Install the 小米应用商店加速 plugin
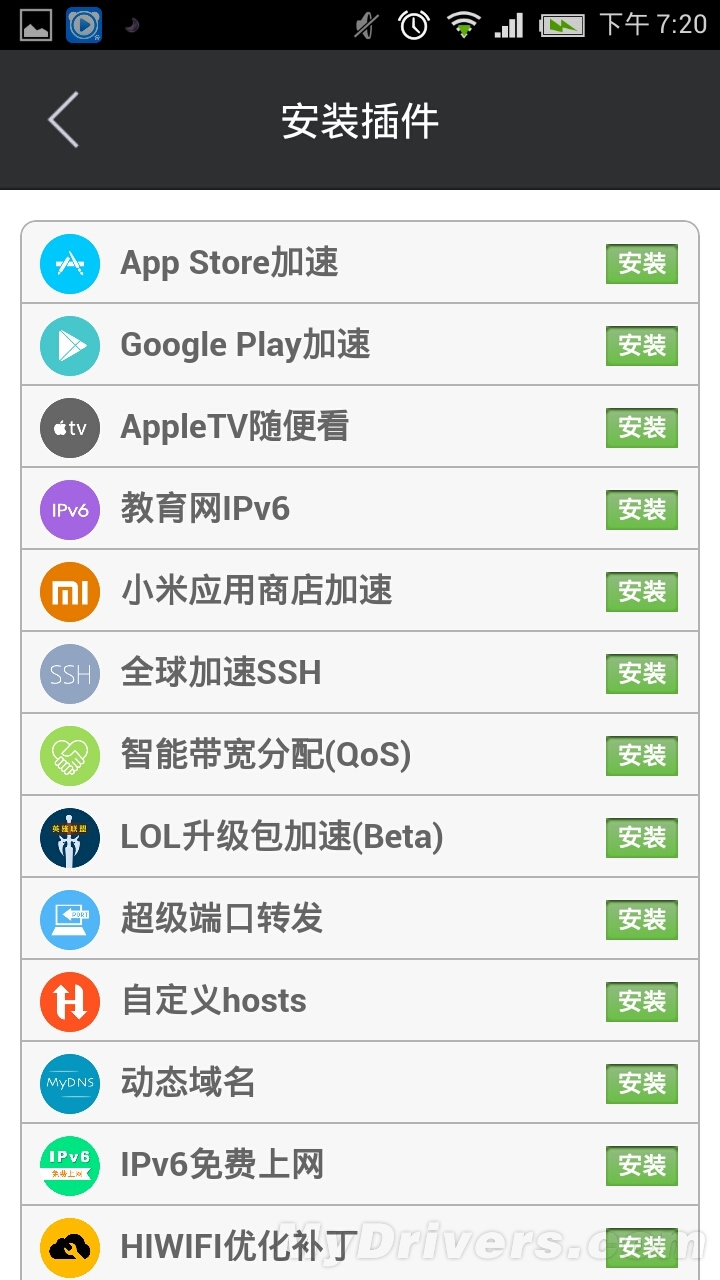 click(642, 592)
